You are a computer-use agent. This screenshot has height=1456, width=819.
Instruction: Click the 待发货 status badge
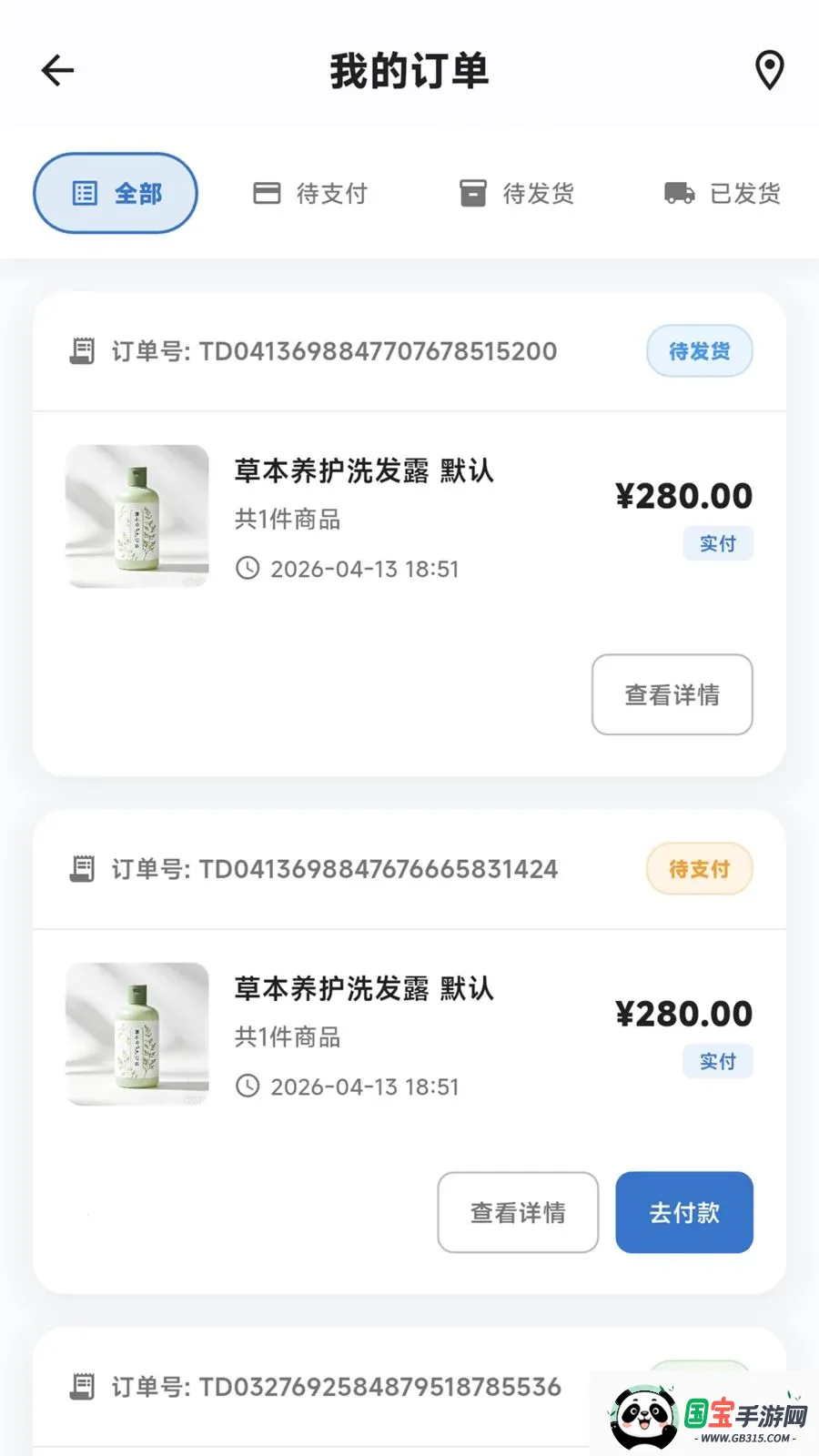pos(698,350)
